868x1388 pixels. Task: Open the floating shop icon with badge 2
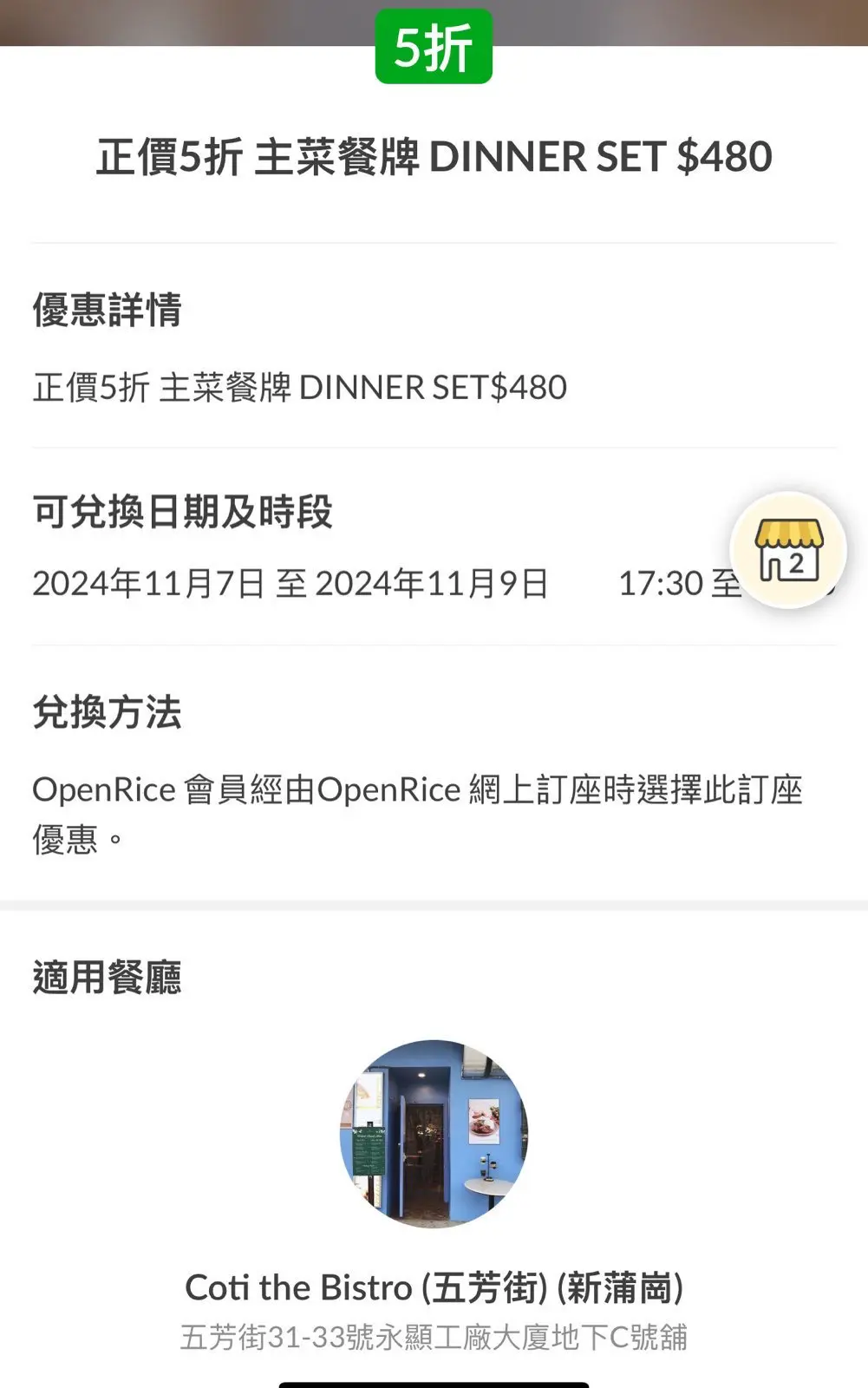click(x=787, y=550)
